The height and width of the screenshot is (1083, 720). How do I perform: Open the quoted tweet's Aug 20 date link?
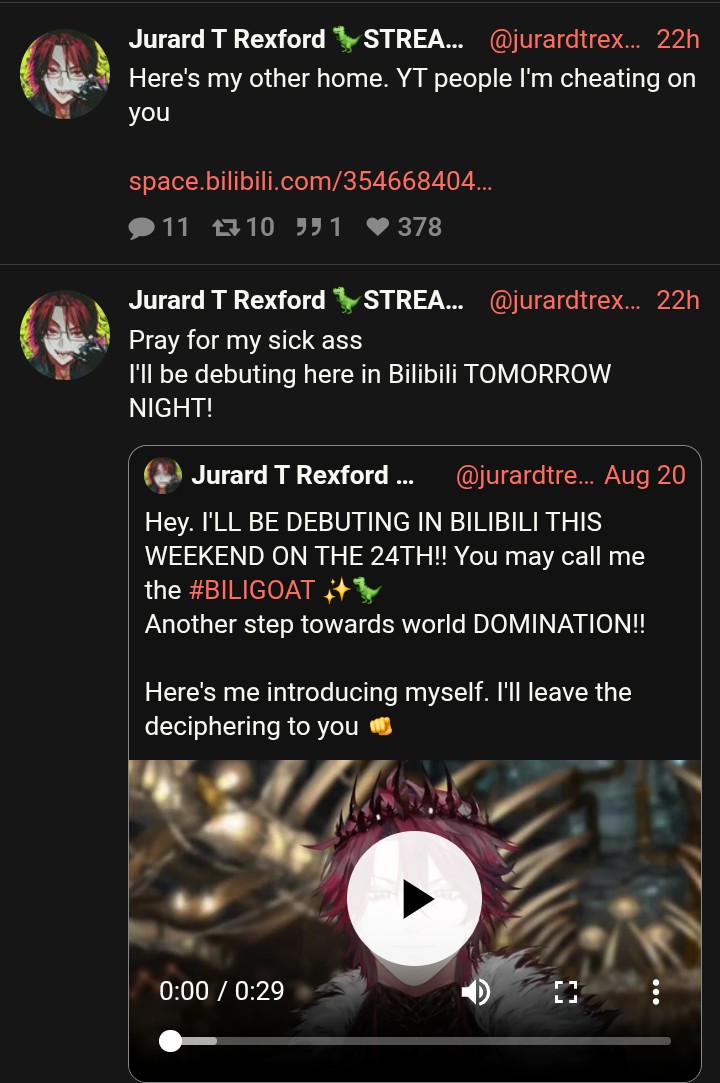[x=645, y=475]
